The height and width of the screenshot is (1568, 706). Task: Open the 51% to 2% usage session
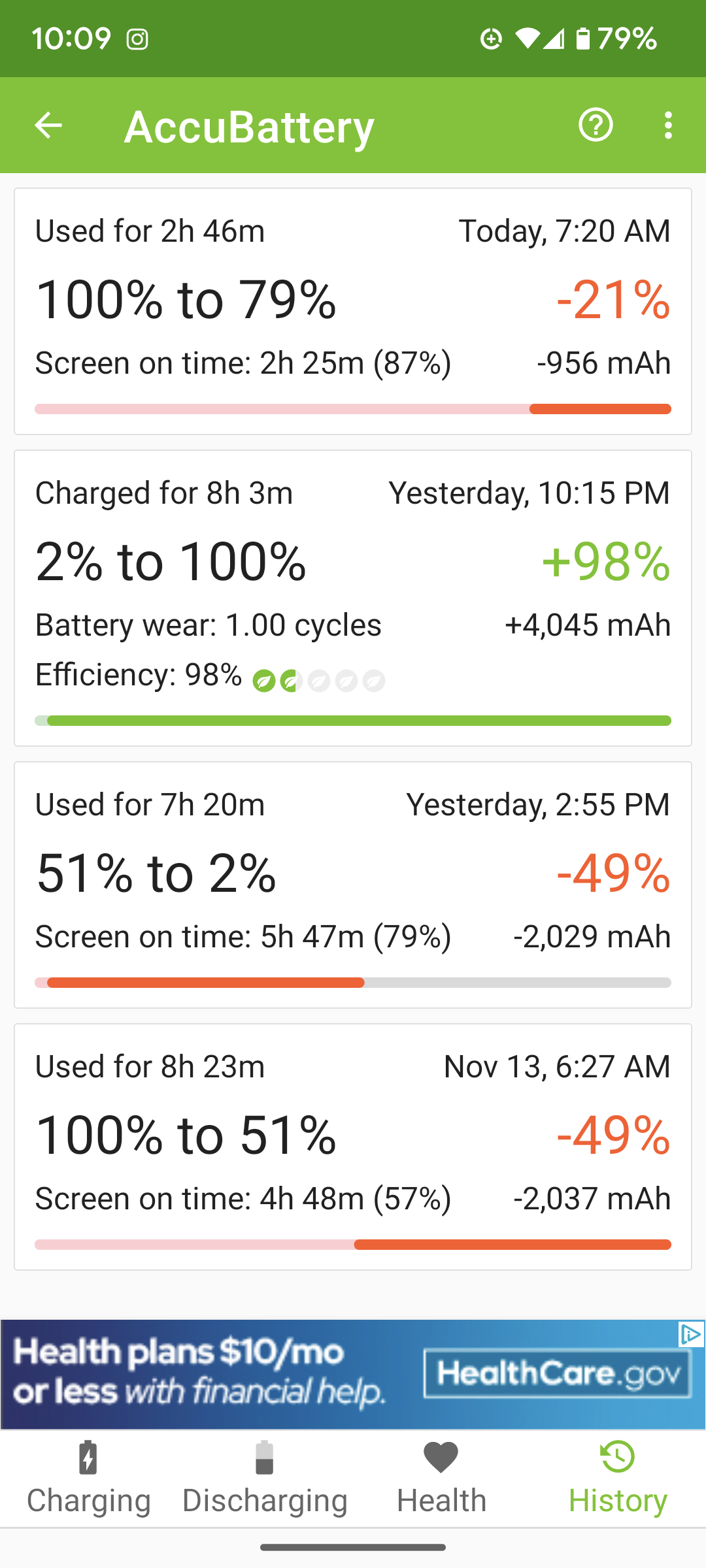353,885
